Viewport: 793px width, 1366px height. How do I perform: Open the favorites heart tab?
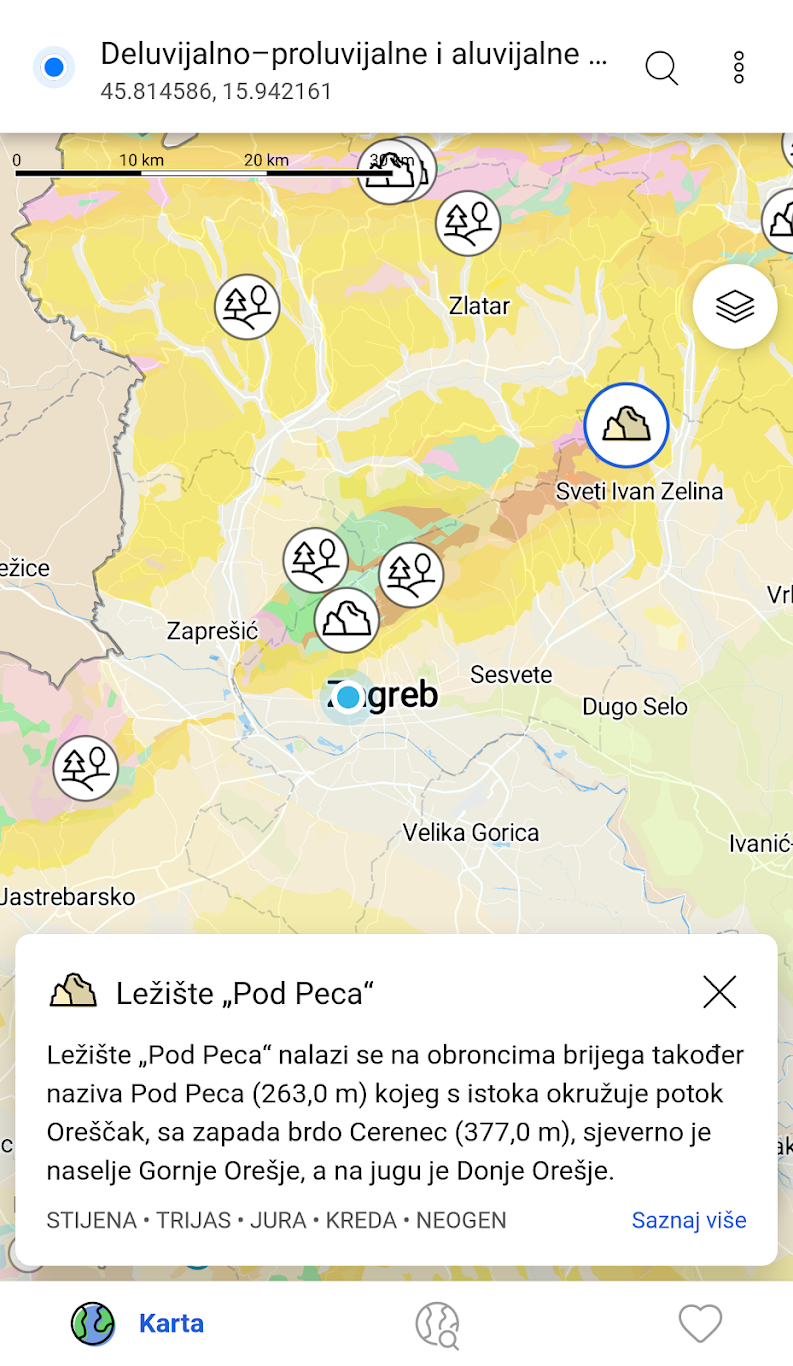700,1324
